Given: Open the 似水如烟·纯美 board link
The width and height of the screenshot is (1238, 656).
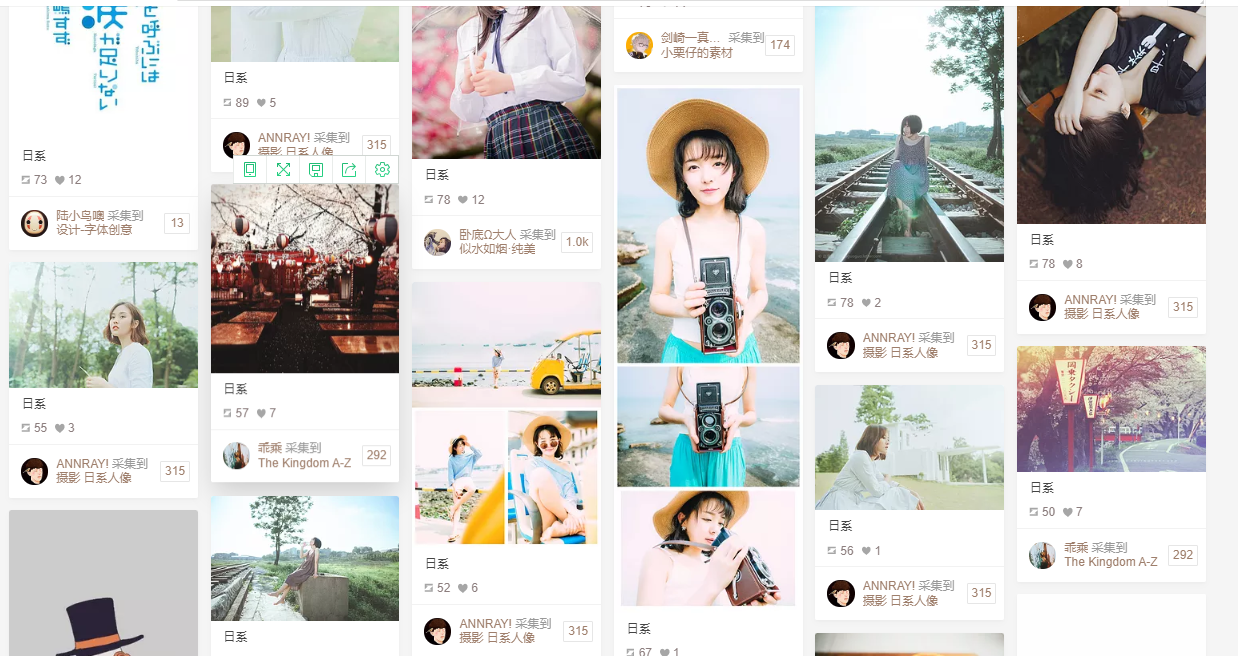Looking at the screenshot, I should coord(497,249).
